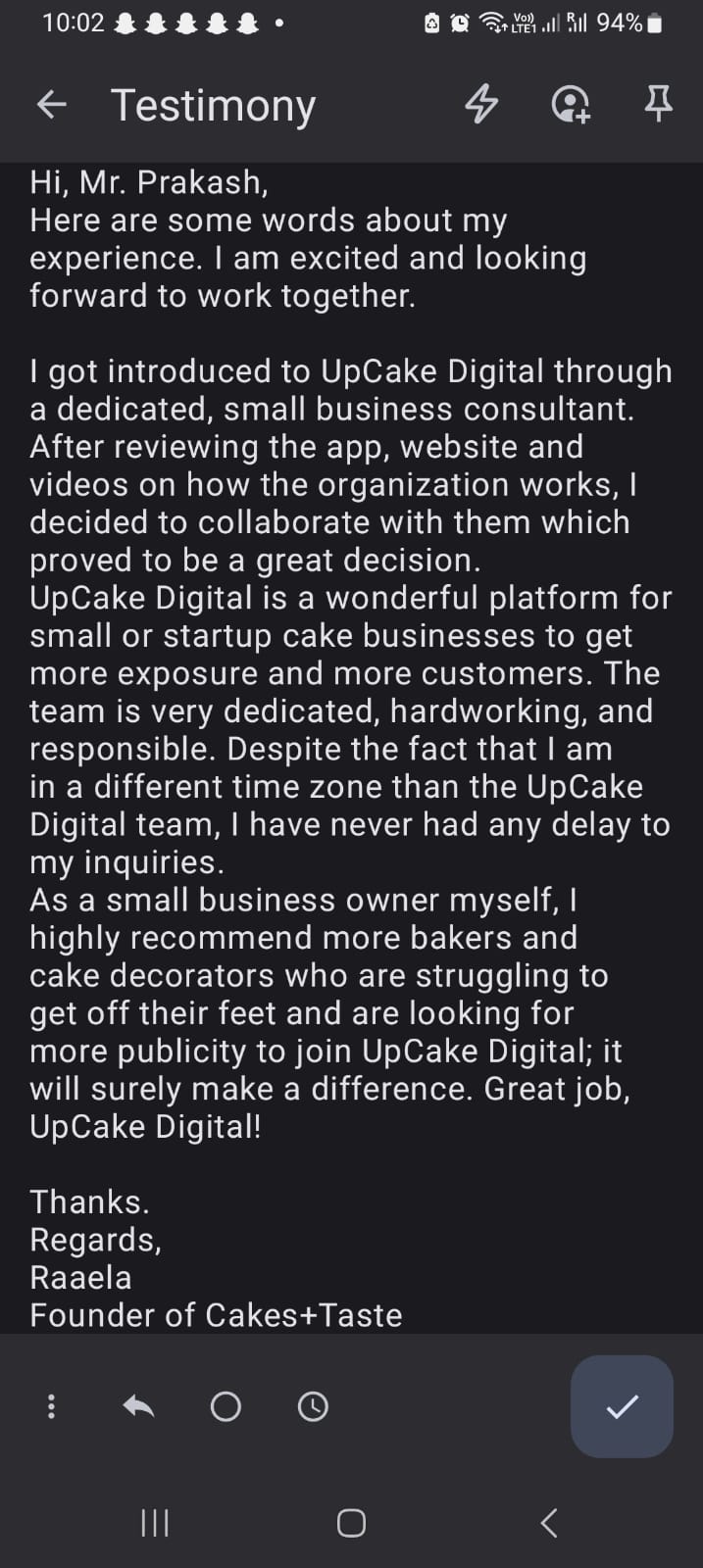Tap the Testimony title field
Screen dimensions: 703x1568
214,105
